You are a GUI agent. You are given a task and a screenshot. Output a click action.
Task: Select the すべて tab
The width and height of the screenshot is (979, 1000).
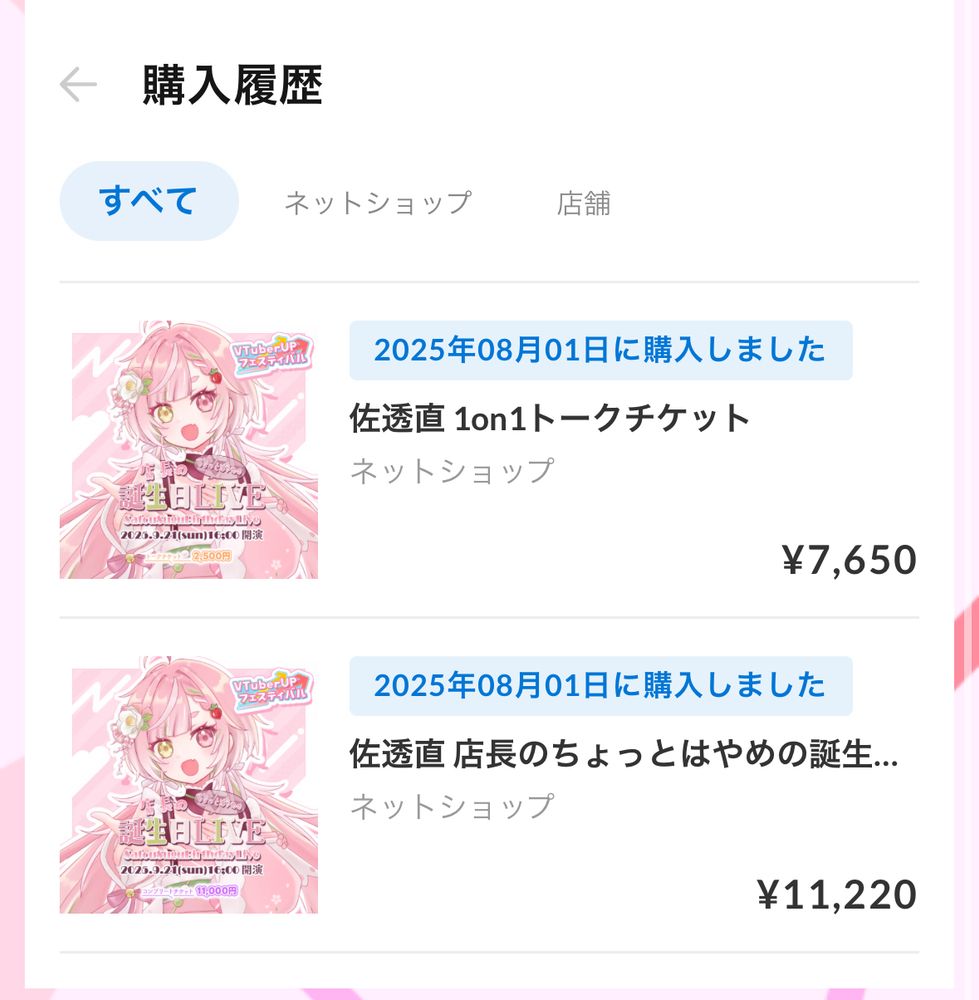coord(149,202)
